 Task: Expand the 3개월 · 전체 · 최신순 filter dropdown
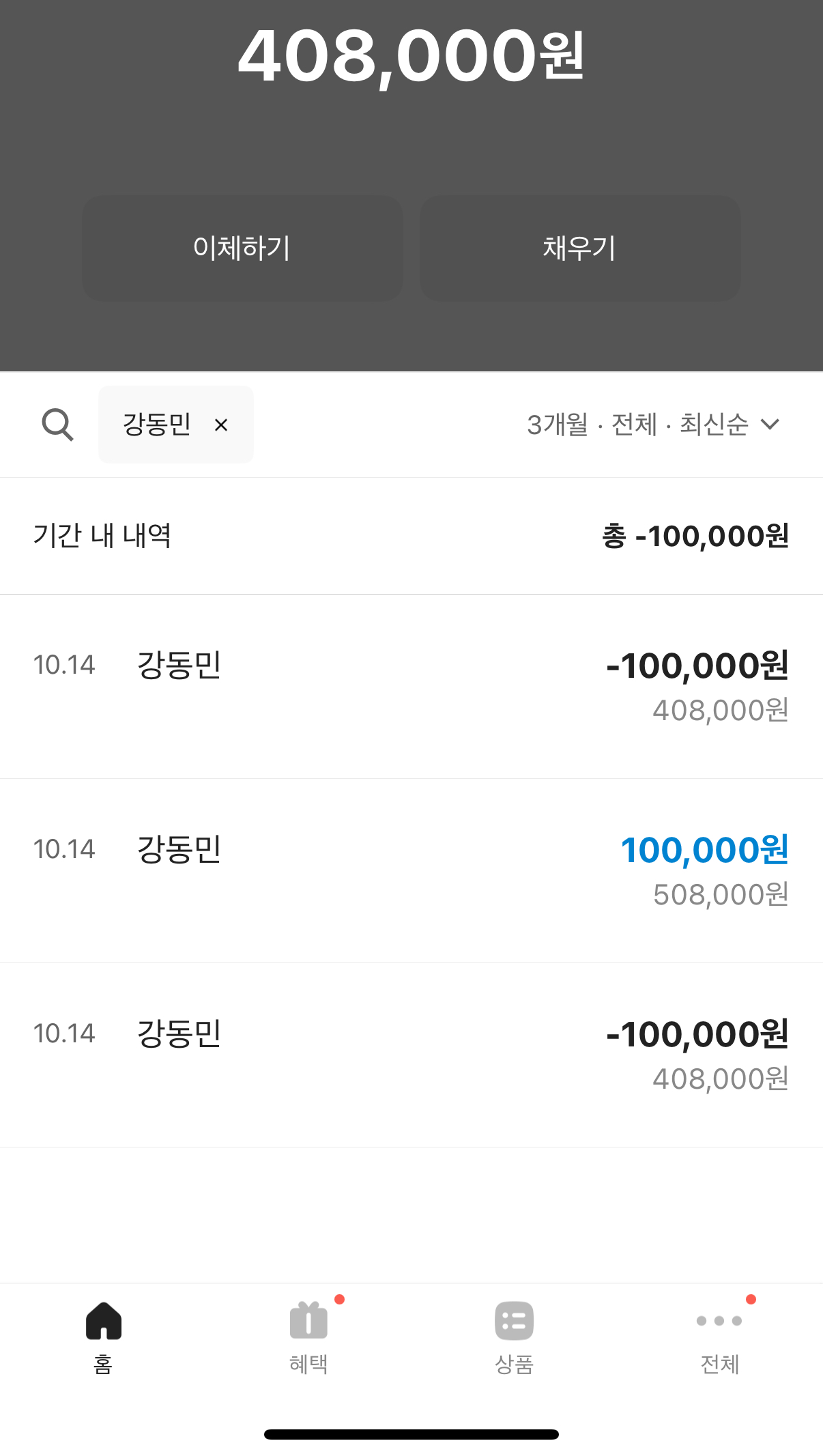point(653,425)
